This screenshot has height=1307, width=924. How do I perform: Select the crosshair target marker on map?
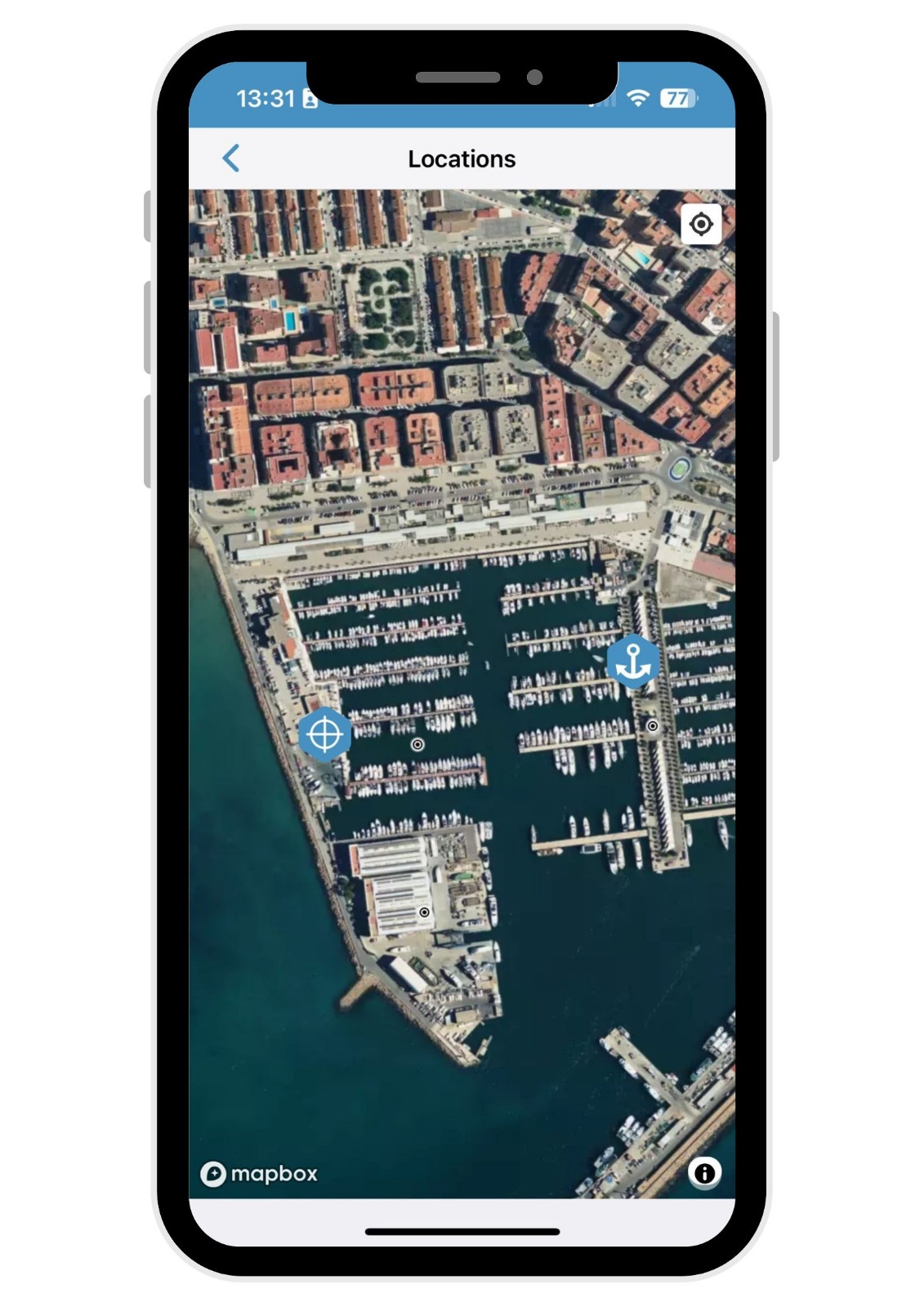point(324,734)
